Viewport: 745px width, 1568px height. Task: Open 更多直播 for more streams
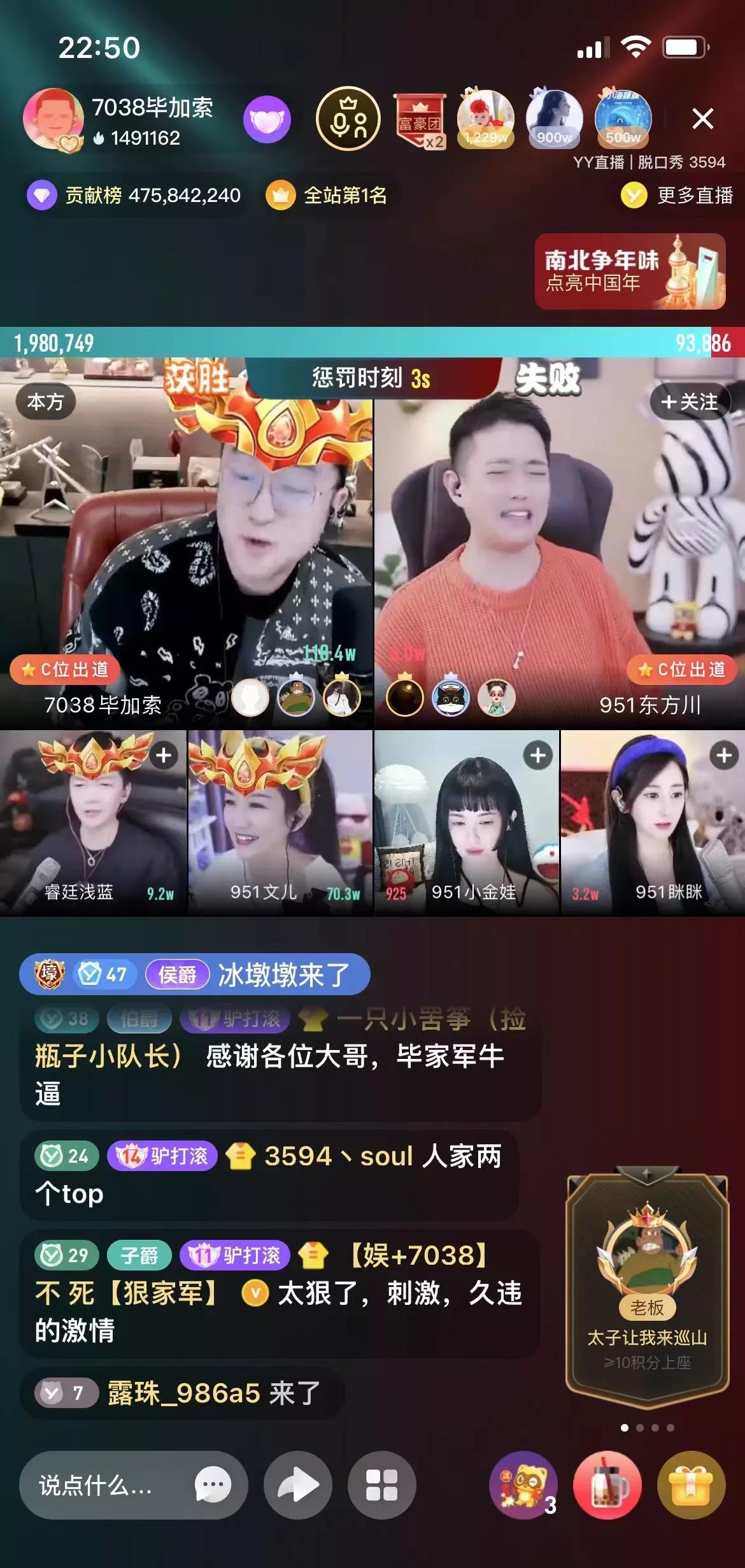coord(678,196)
